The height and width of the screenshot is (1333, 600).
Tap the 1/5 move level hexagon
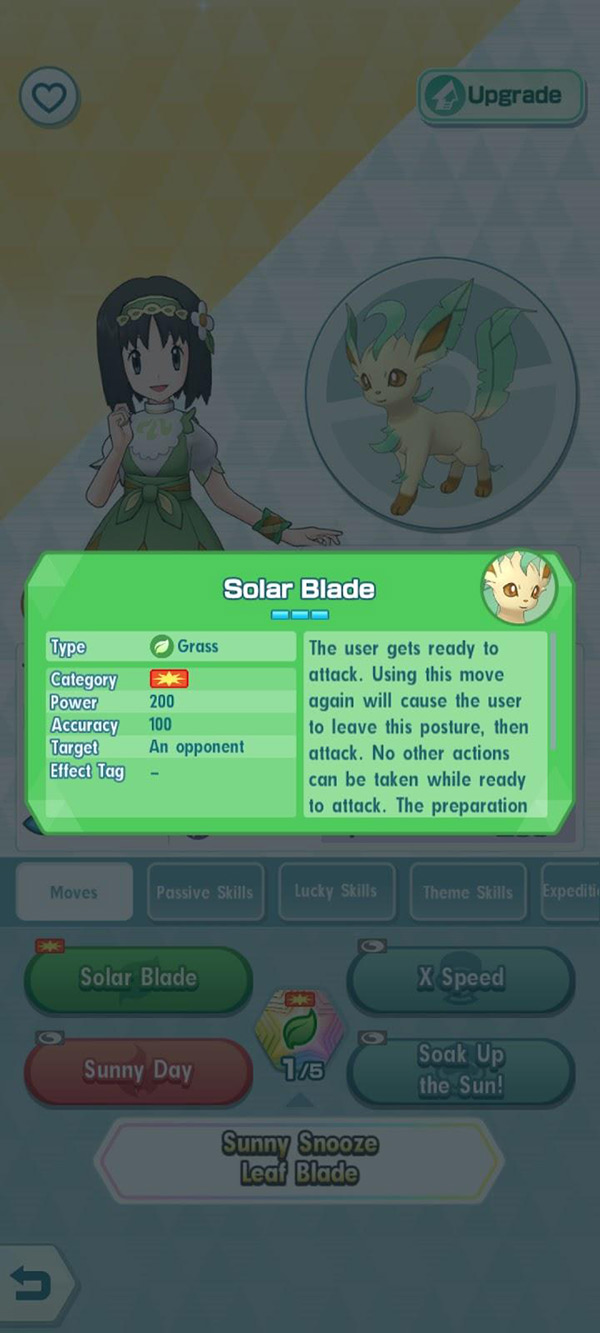(299, 1042)
